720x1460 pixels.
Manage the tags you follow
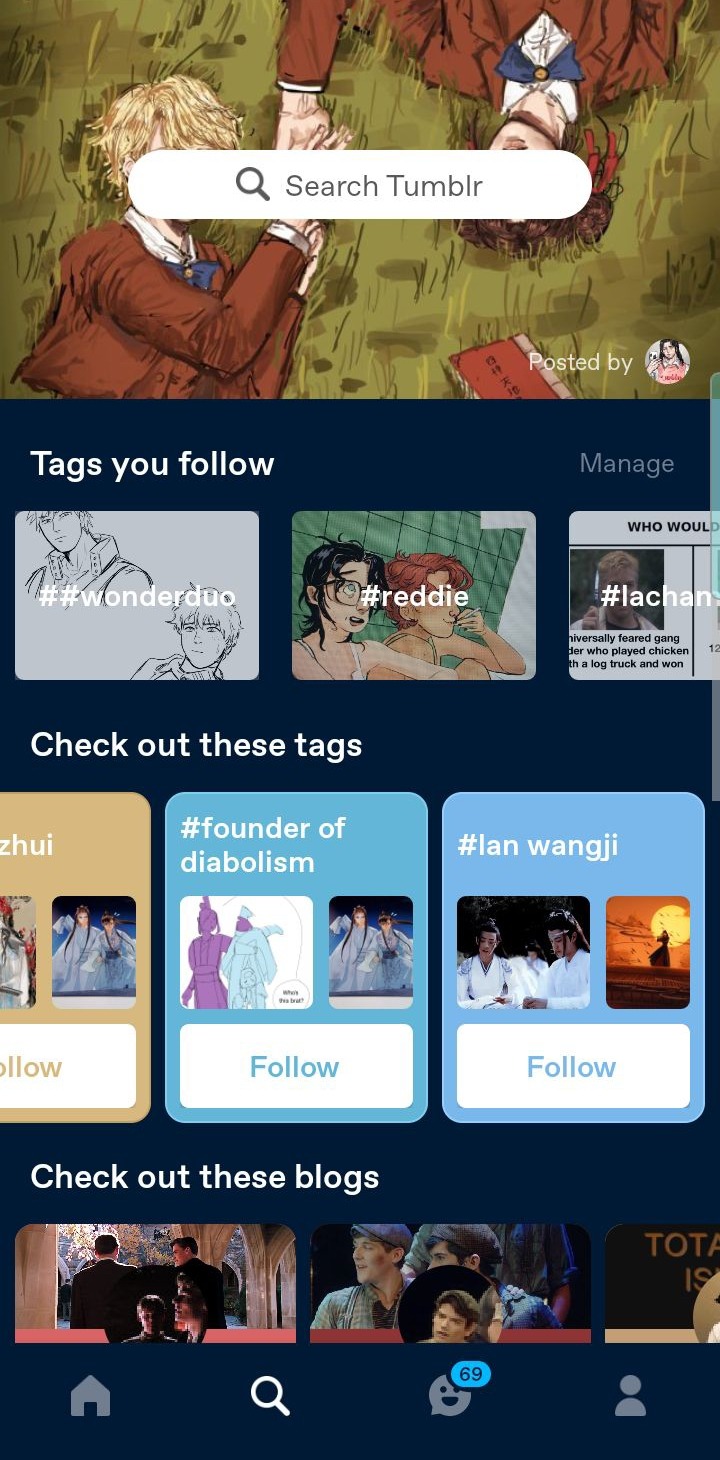pos(626,464)
